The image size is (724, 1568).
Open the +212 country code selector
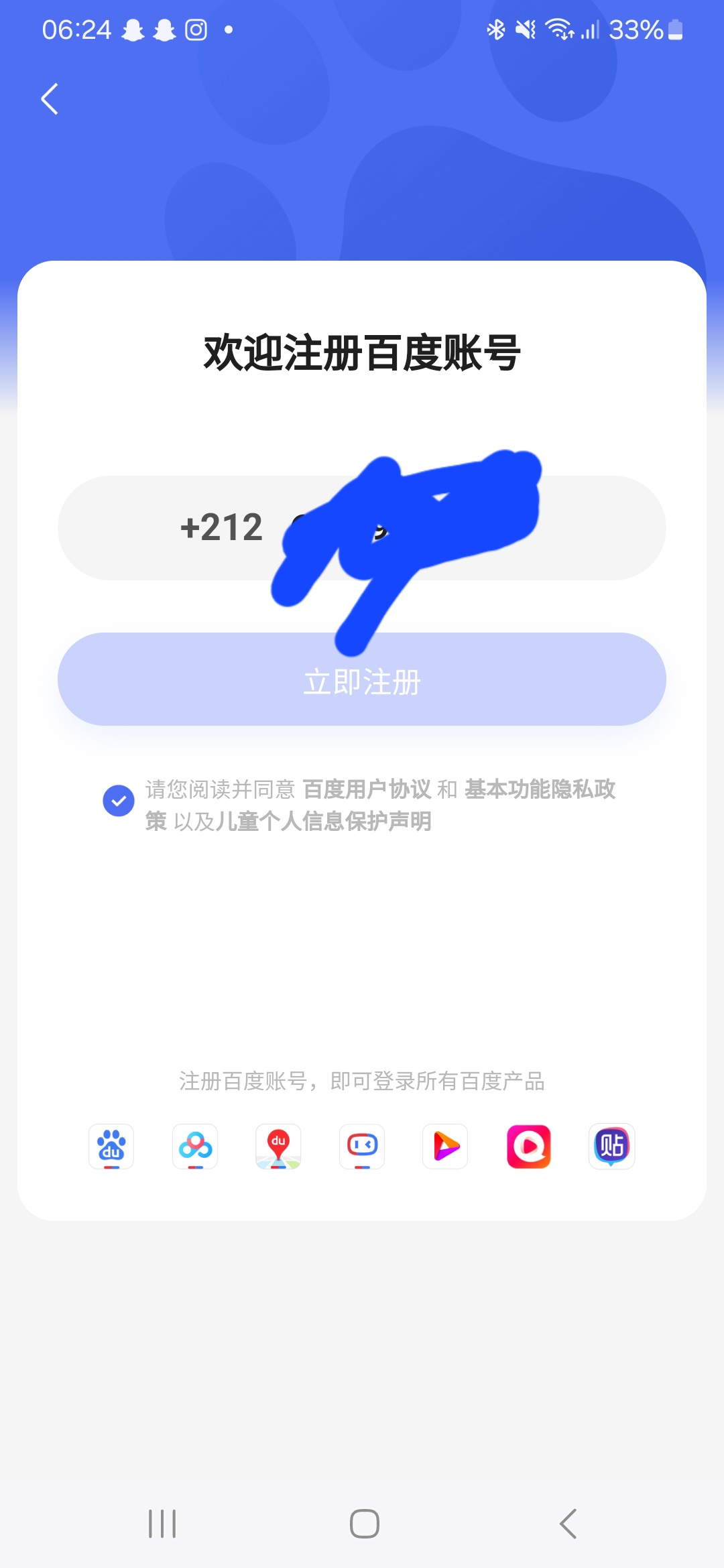[x=221, y=527]
